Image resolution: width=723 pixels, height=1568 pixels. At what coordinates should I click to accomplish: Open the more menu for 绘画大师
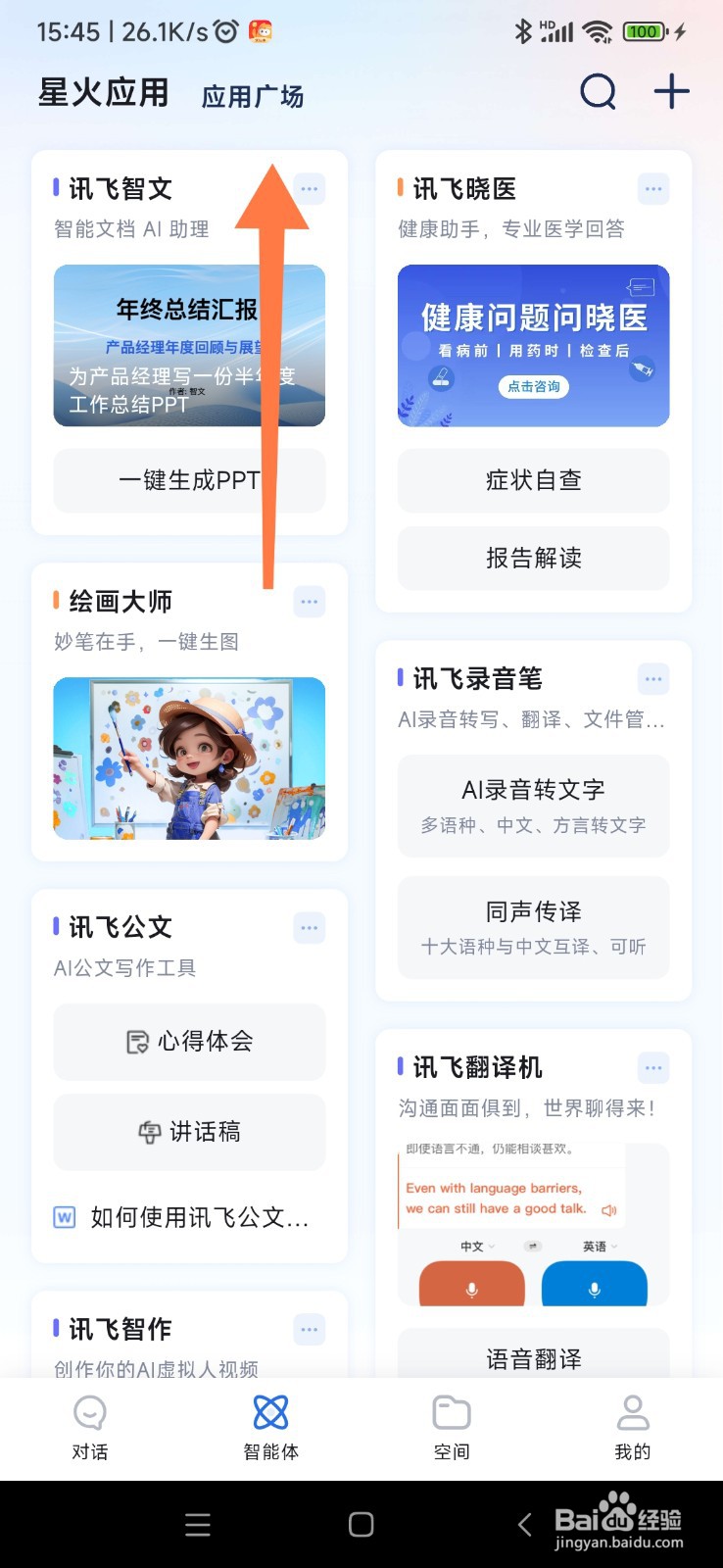tap(310, 602)
